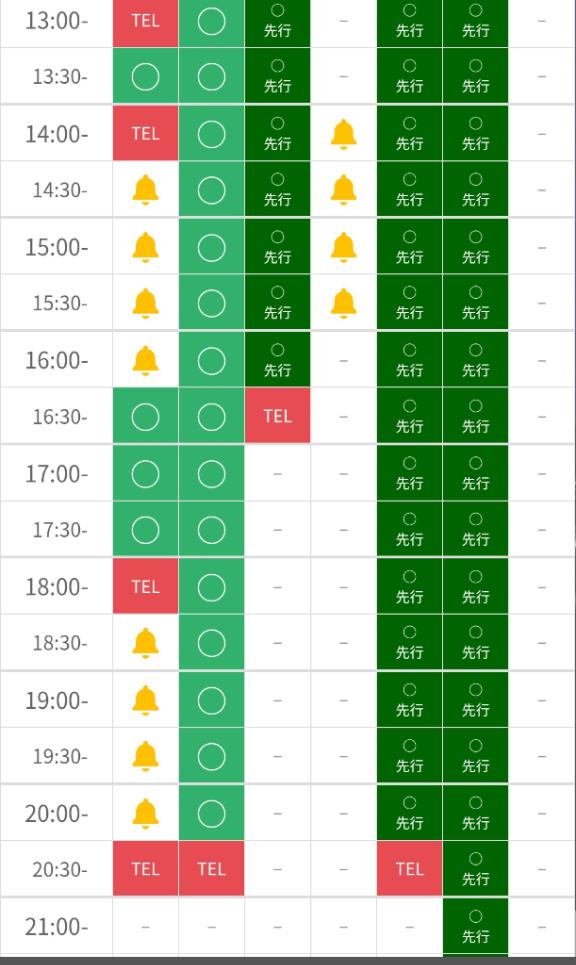Book the light-green circle slot at 20:00
The height and width of the screenshot is (965, 576).
point(212,814)
